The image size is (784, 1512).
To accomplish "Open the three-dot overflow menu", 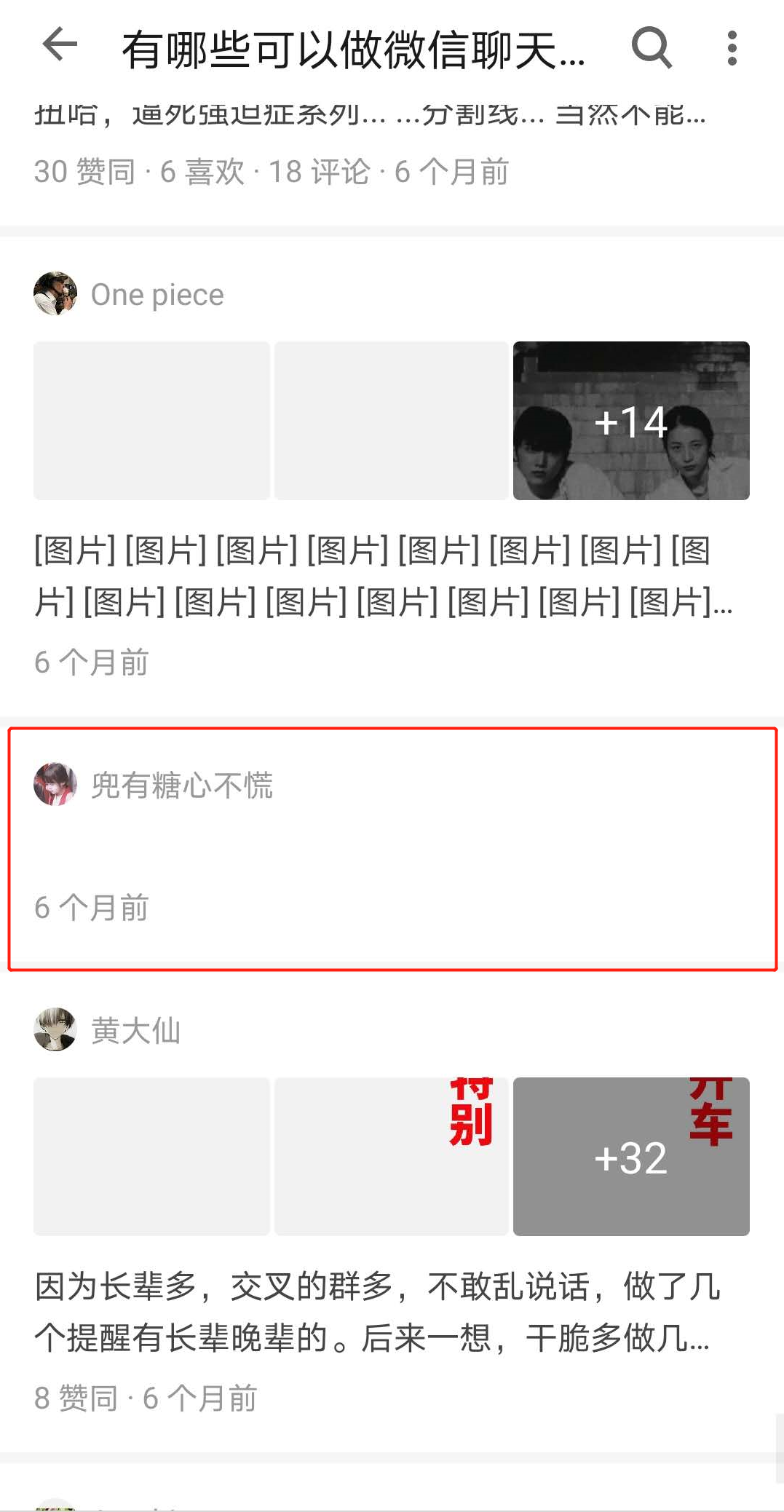I will coord(732,48).
